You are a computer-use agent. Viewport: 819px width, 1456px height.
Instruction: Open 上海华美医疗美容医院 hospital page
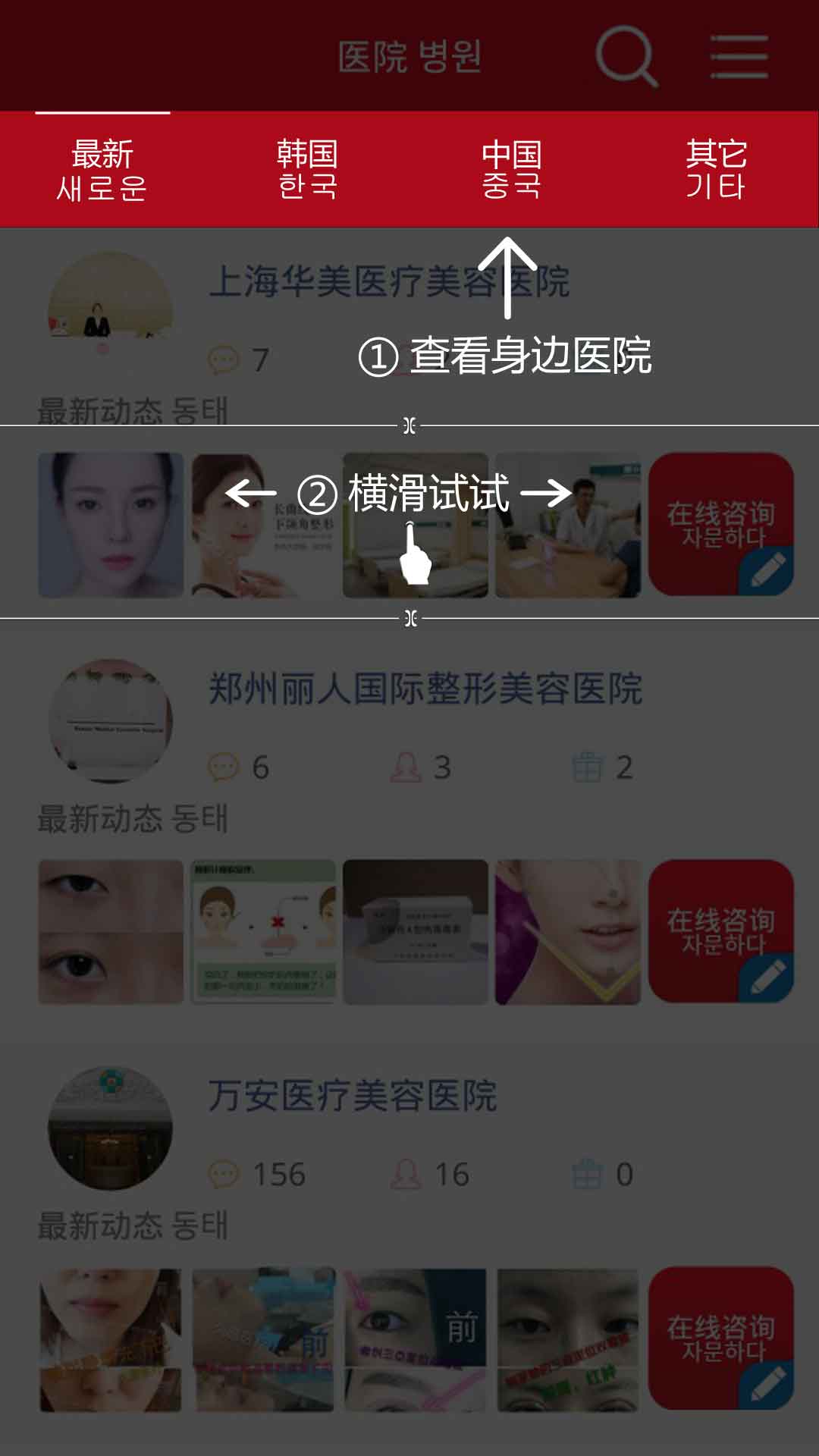389,282
